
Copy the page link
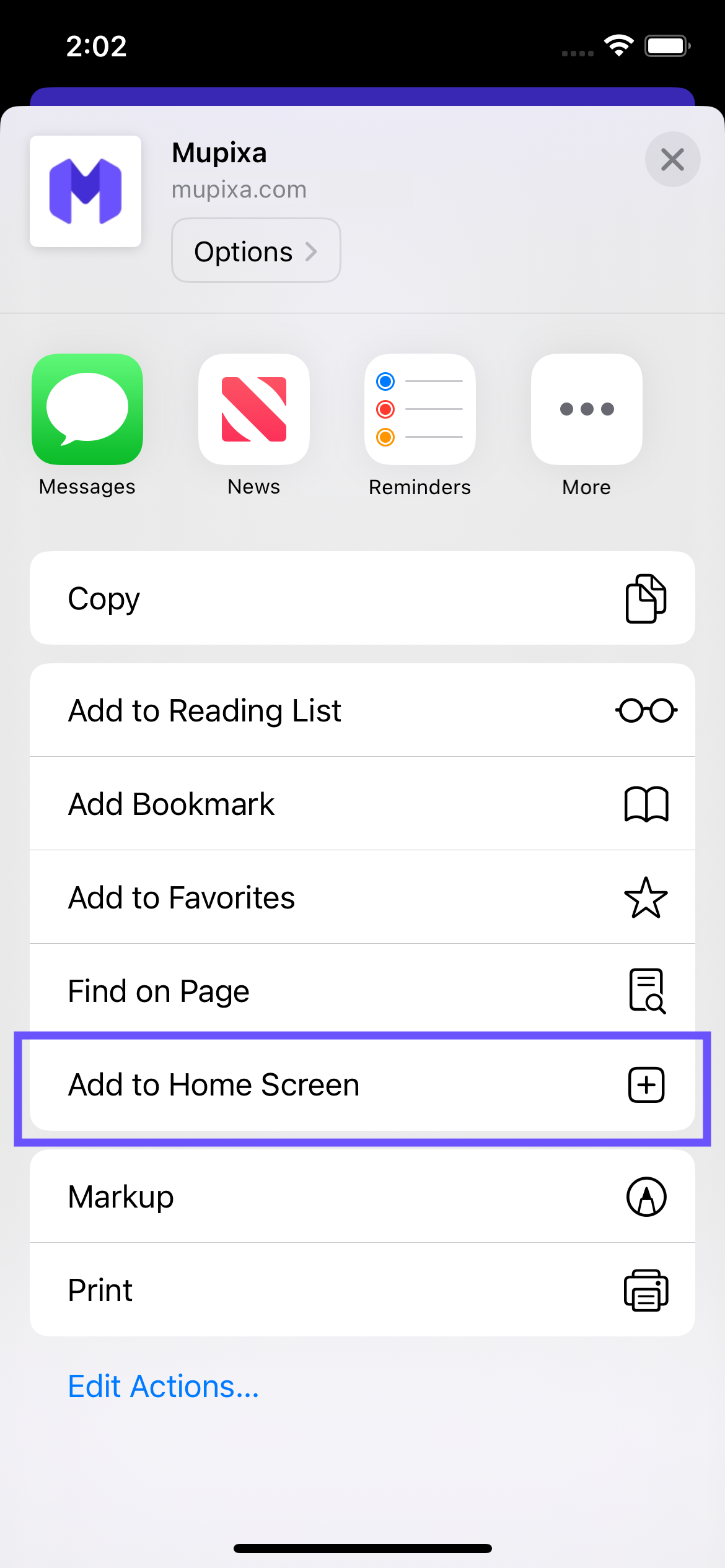(x=362, y=598)
